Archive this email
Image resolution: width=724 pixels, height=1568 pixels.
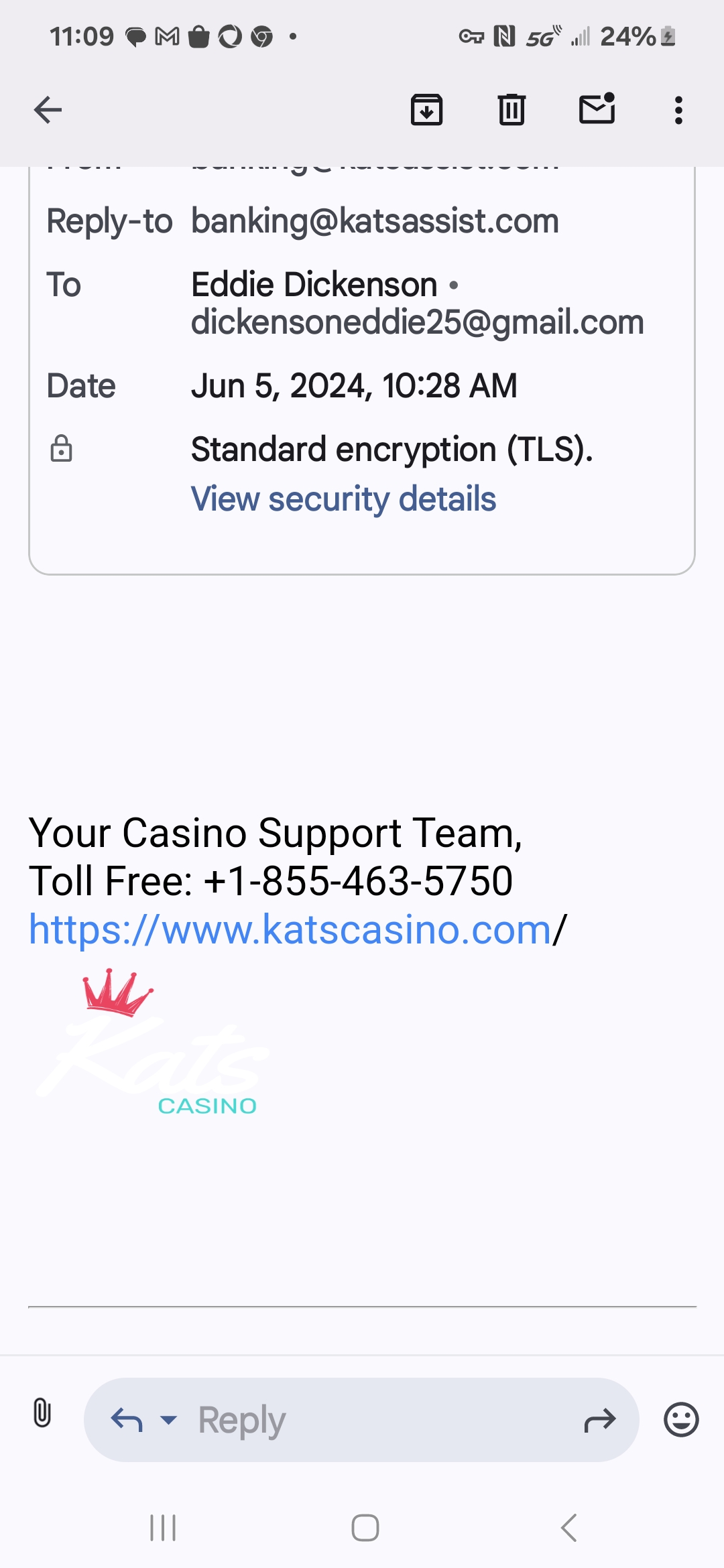click(426, 110)
